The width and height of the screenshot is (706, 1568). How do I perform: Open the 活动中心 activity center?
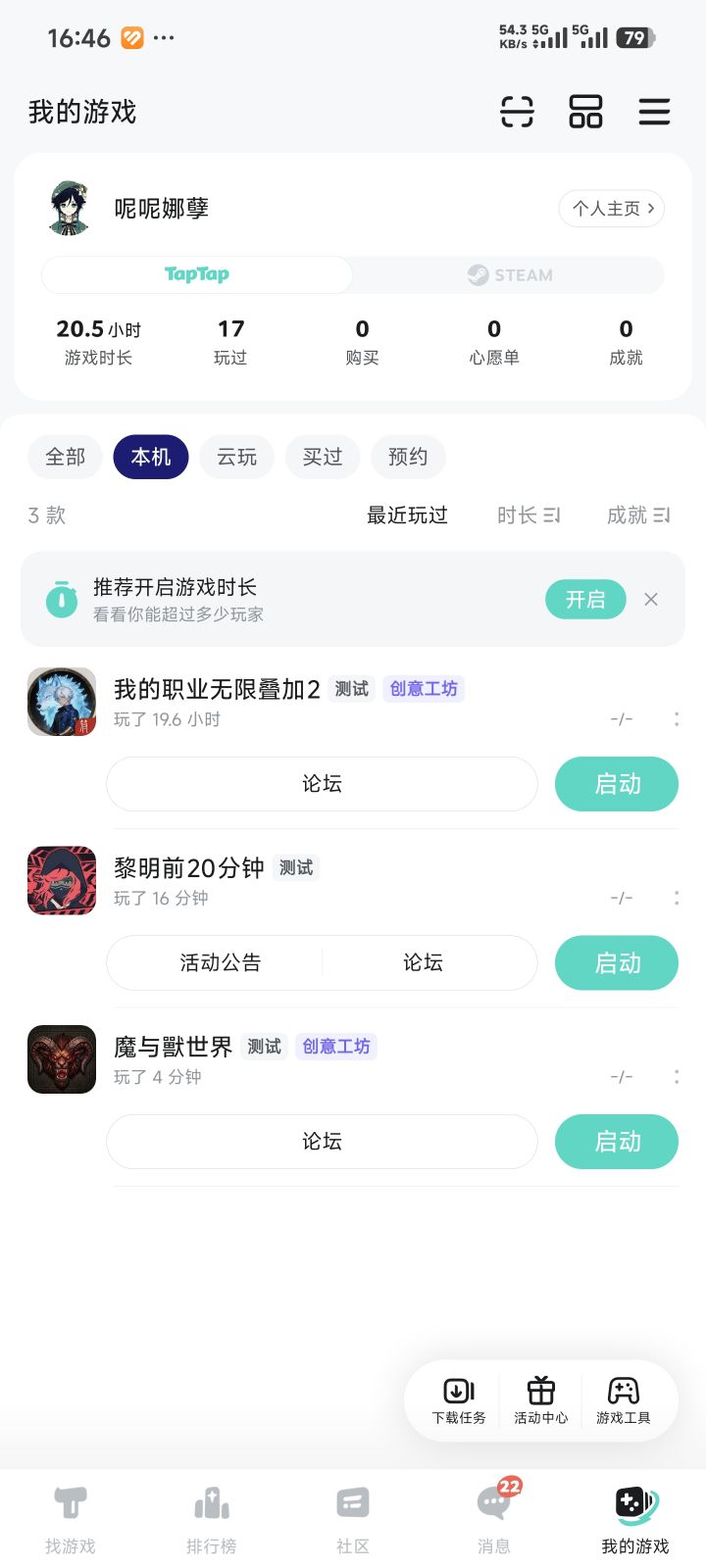click(x=541, y=1400)
